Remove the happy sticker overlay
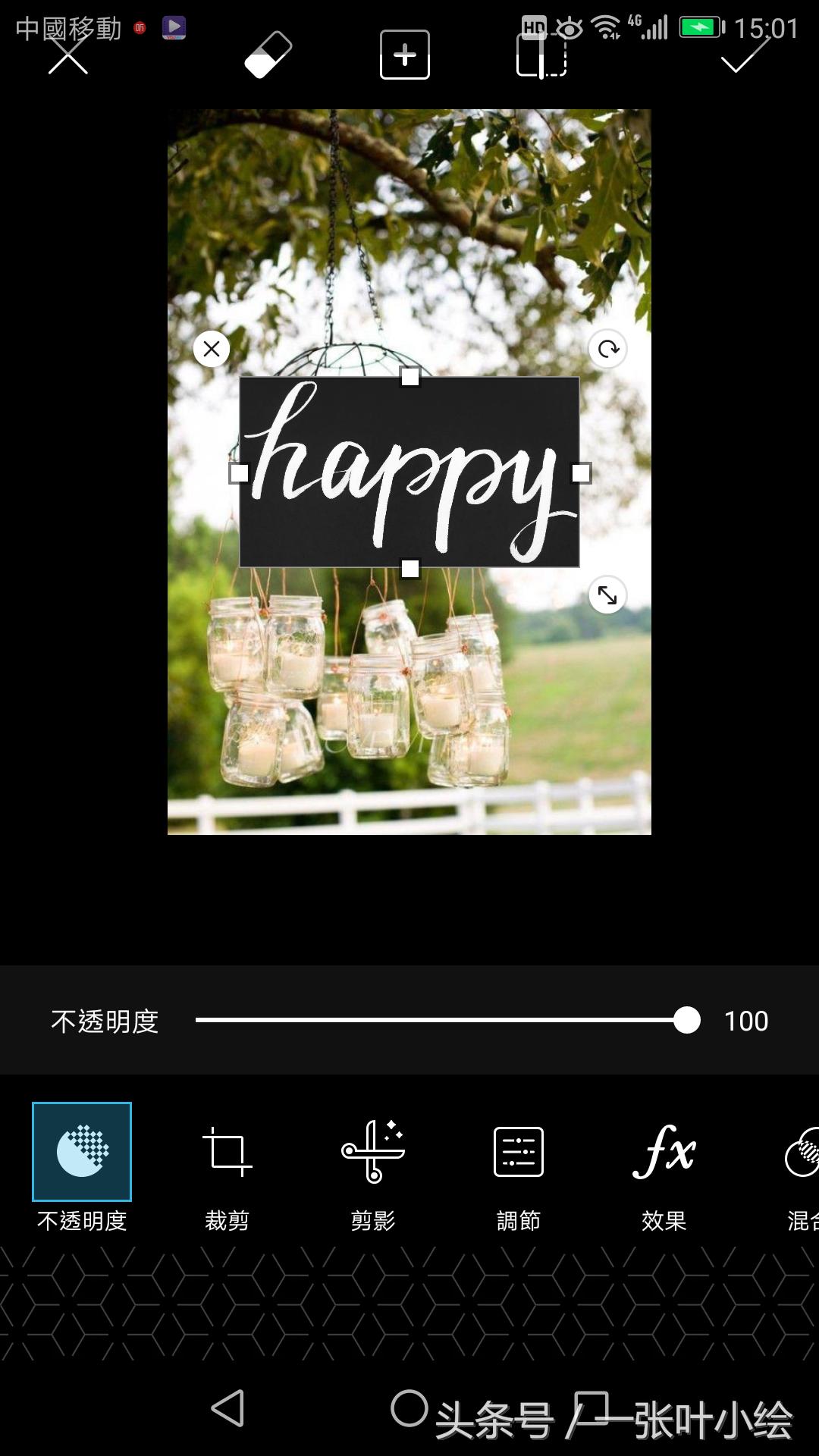 click(x=212, y=349)
